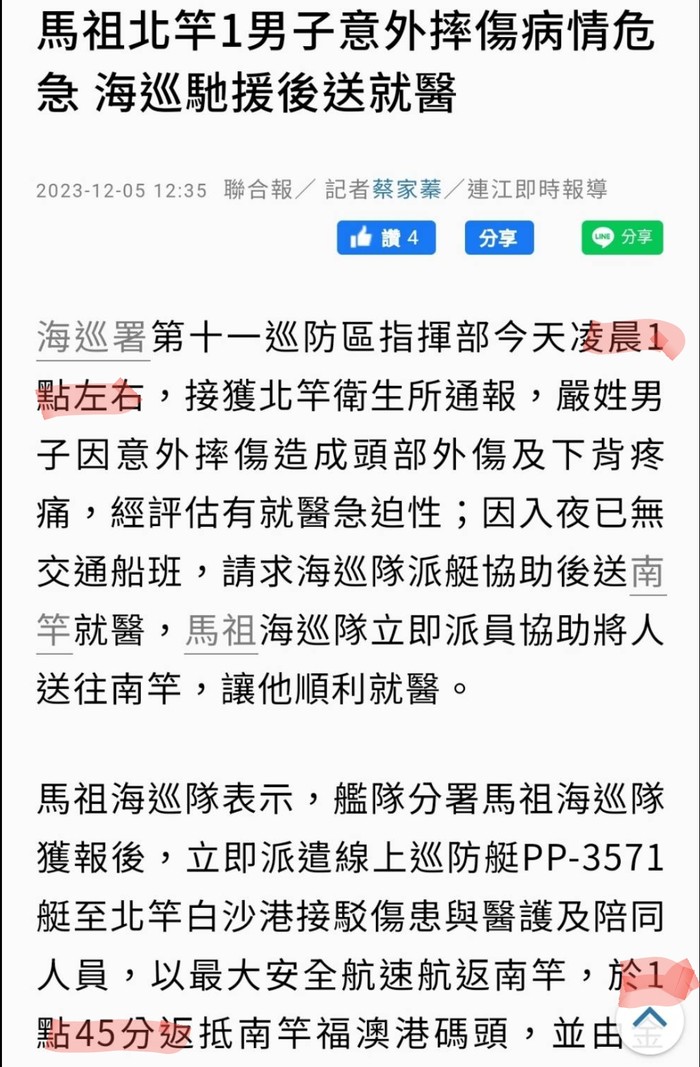The height and width of the screenshot is (1067, 700).
Task: Open the 馬祖 keyword link
Action: click(220, 631)
